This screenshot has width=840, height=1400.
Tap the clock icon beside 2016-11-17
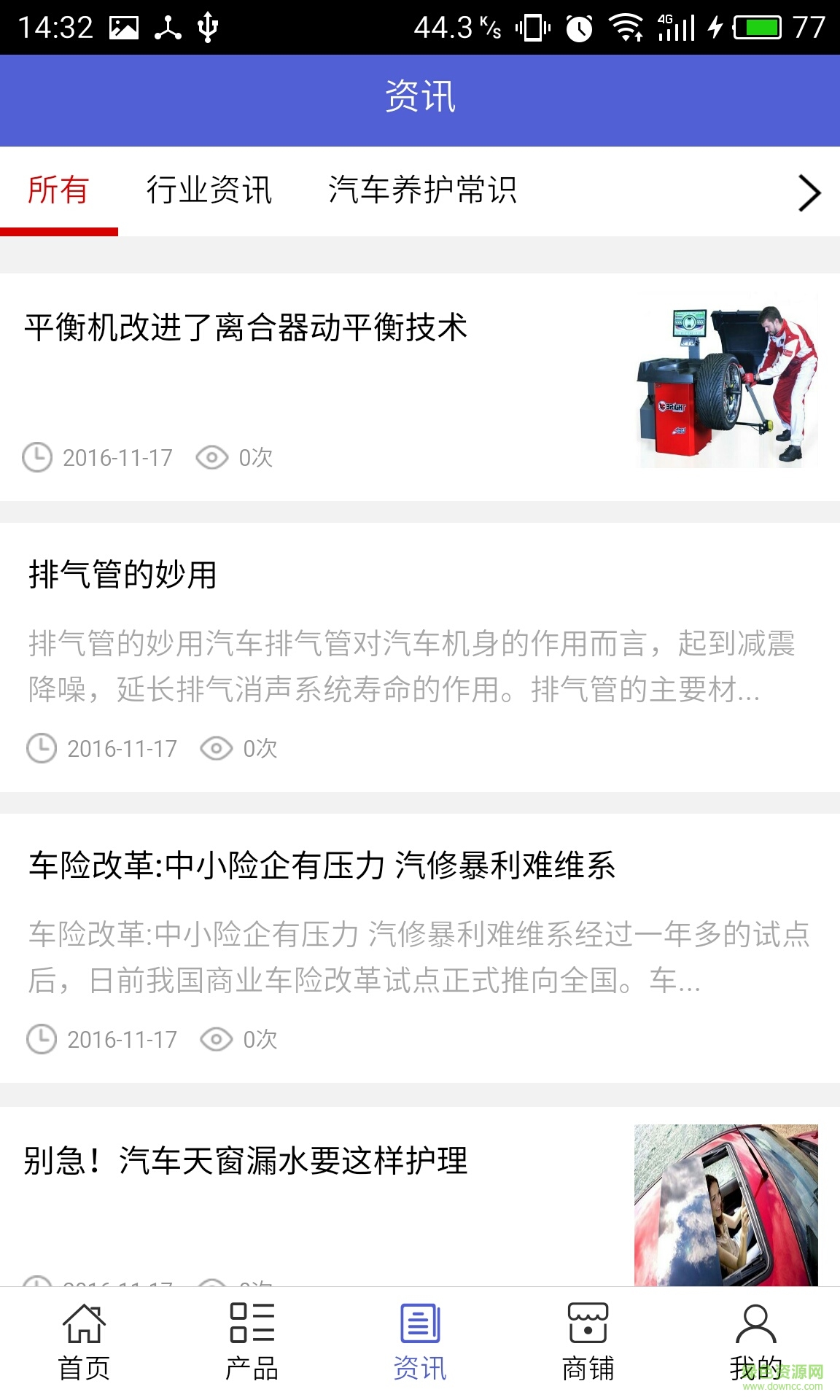tap(39, 457)
